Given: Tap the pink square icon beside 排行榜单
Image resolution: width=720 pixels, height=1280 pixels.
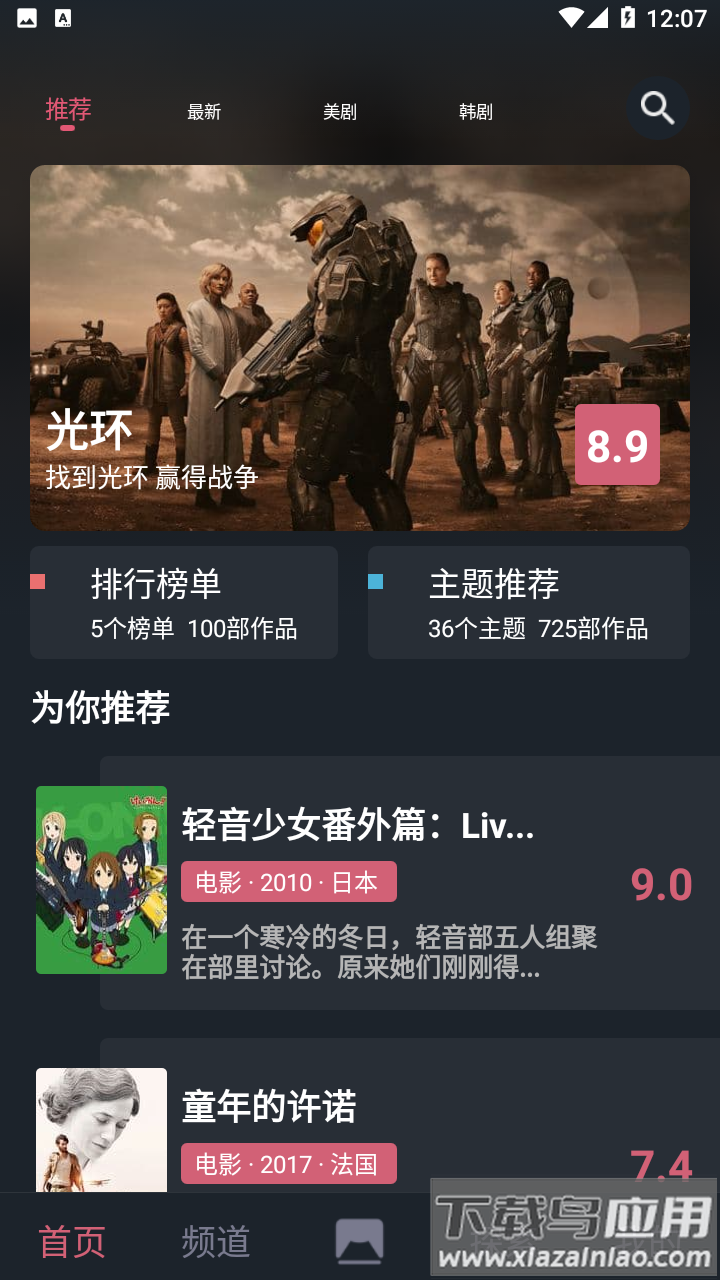Looking at the screenshot, I should click(x=40, y=580).
